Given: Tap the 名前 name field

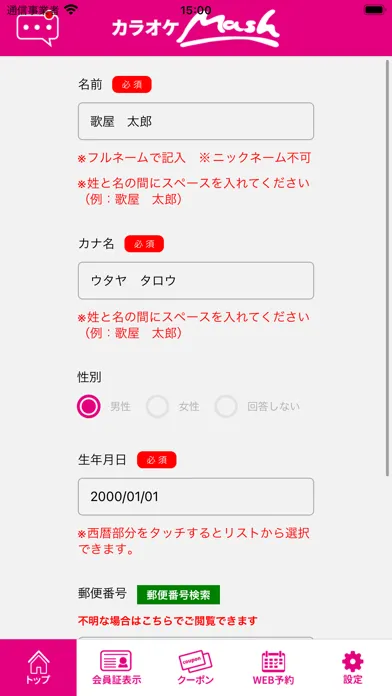Looking at the screenshot, I should click(x=196, y=121).
